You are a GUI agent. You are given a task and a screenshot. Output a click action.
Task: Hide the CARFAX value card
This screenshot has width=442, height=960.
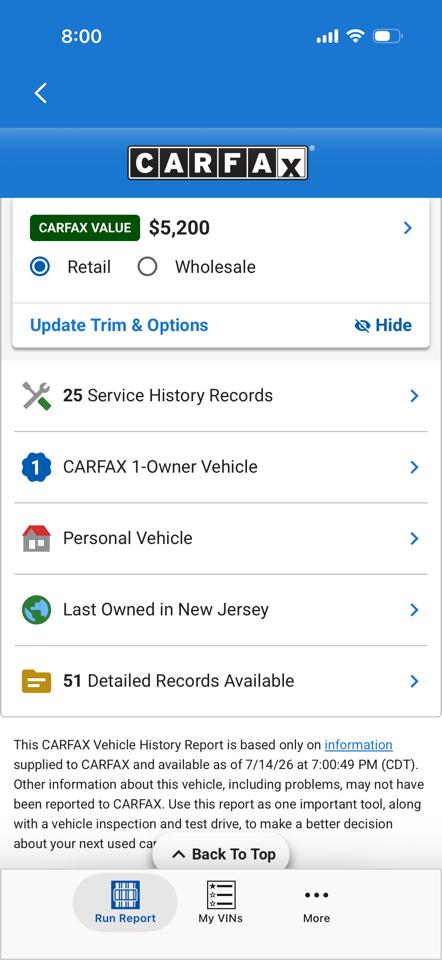tap(383, 325)
